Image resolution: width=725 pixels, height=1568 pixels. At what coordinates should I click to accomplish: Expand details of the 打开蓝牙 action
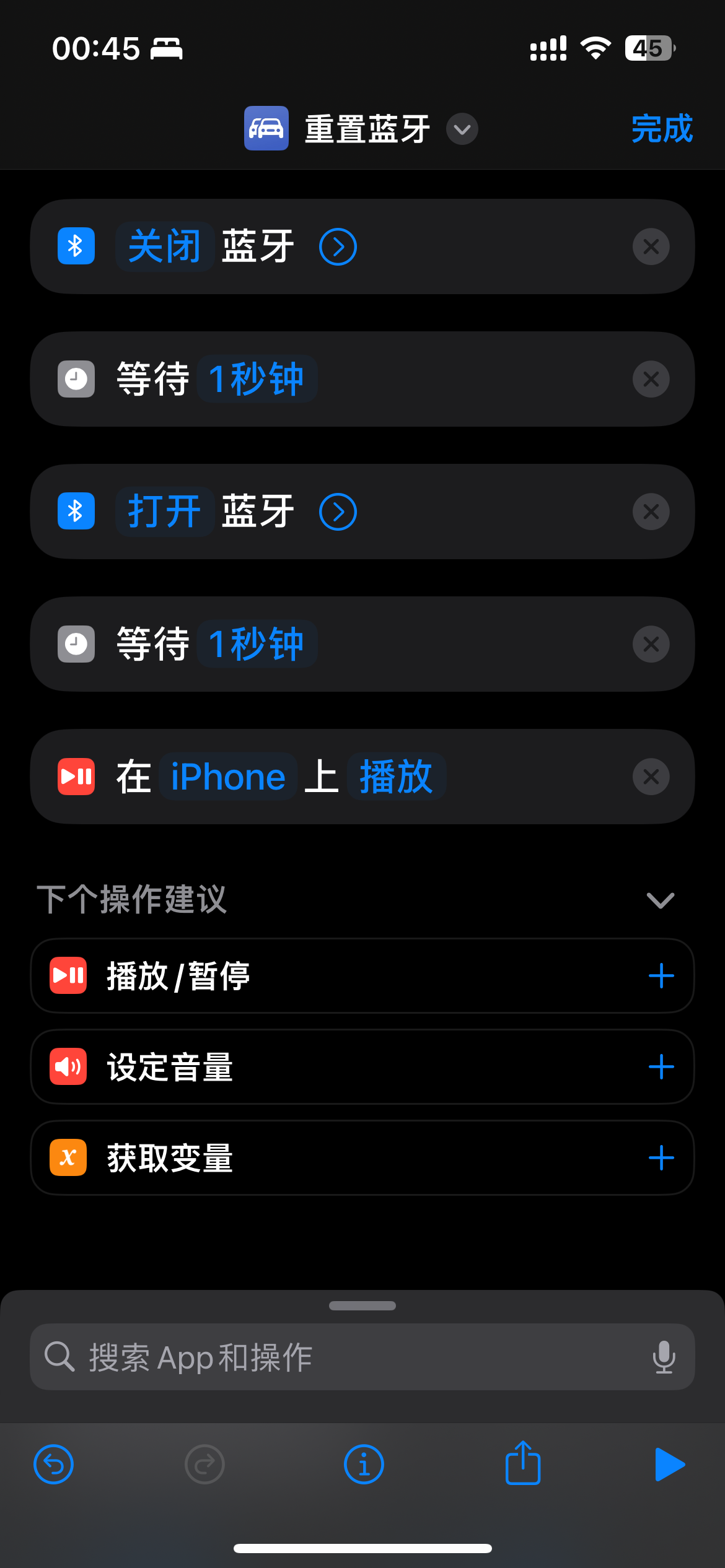pyautogui.click(x=338, y=512)
